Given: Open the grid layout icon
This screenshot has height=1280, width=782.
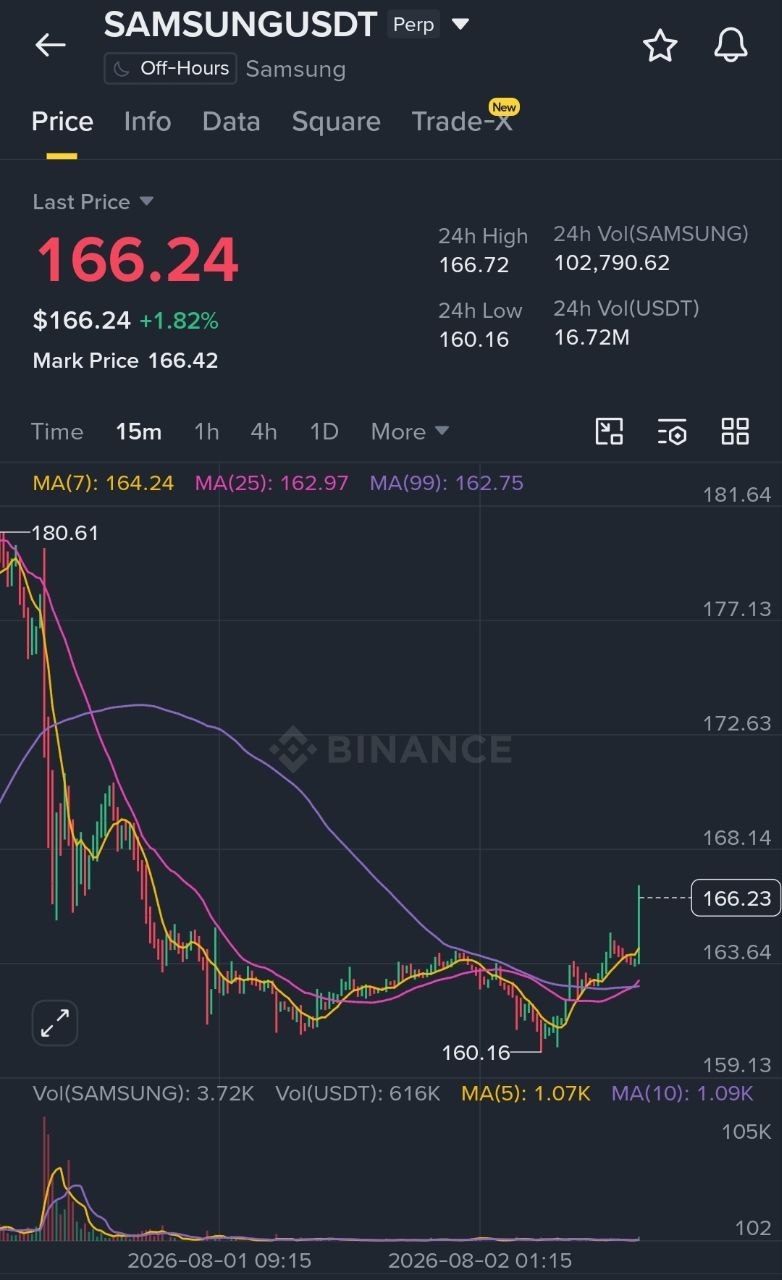Looking at the screenshot, I should click(x=735, y=431).
